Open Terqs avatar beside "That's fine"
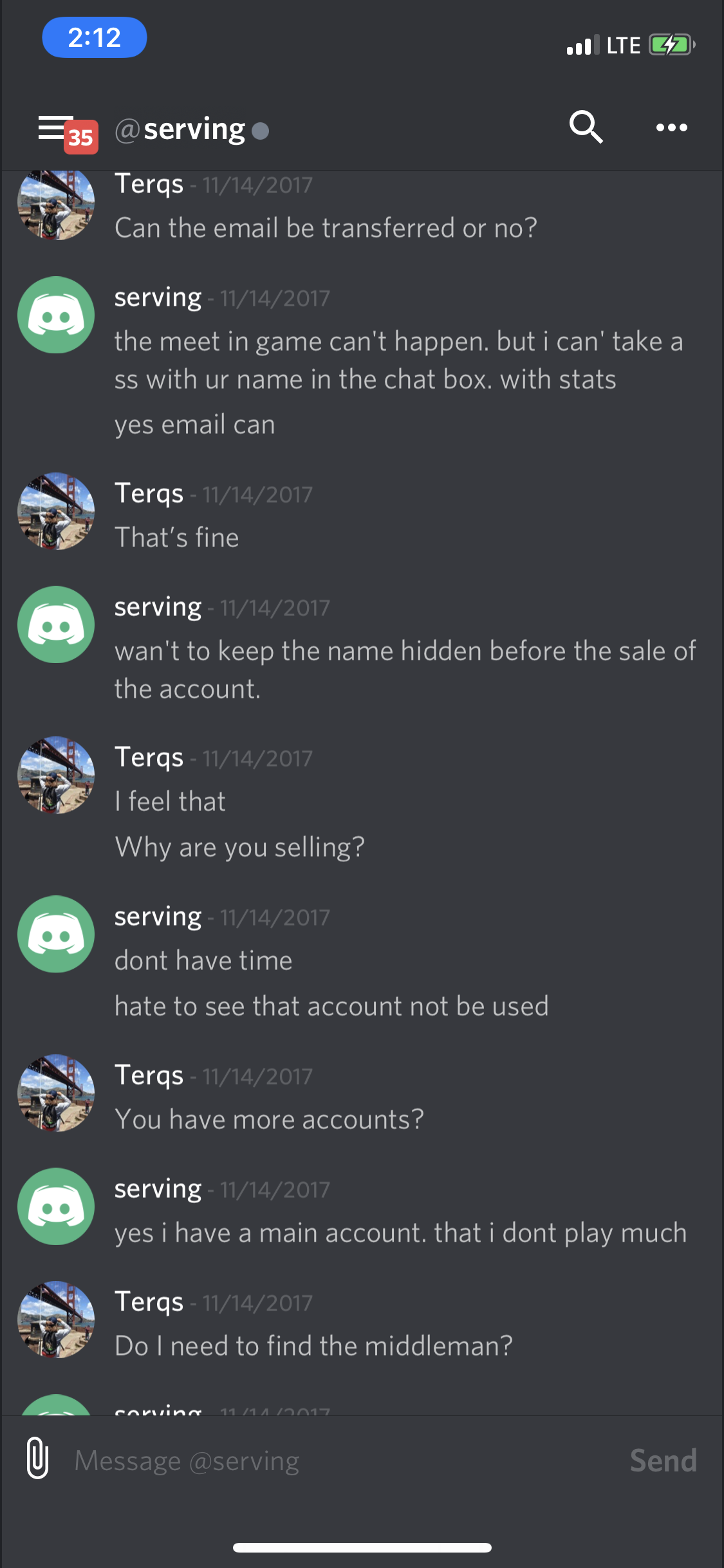724x1568 pixels. 56,511
